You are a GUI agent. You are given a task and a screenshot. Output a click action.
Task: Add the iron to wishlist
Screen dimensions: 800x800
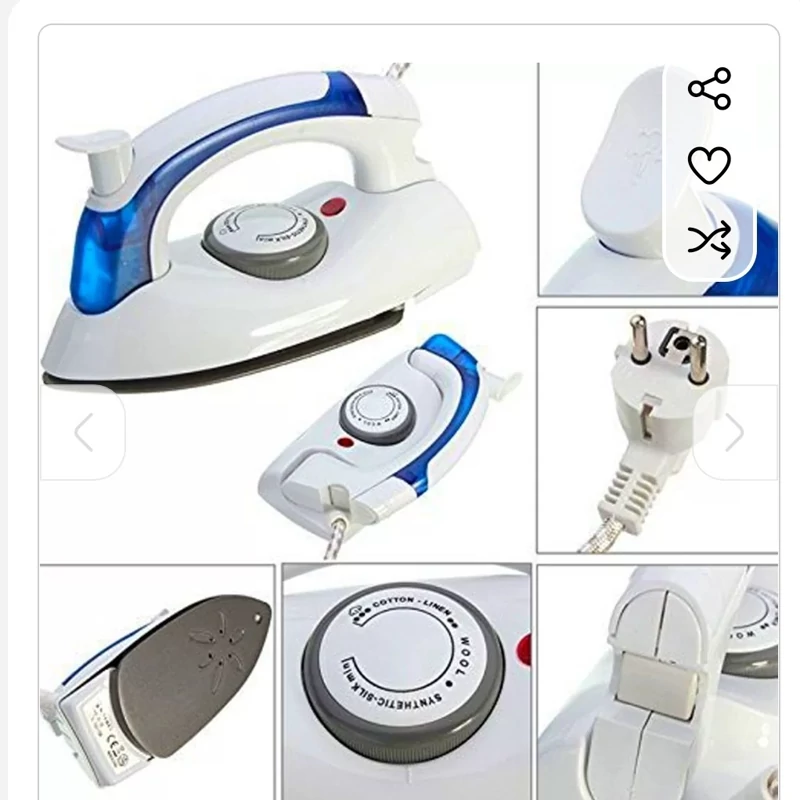[709, 164]
